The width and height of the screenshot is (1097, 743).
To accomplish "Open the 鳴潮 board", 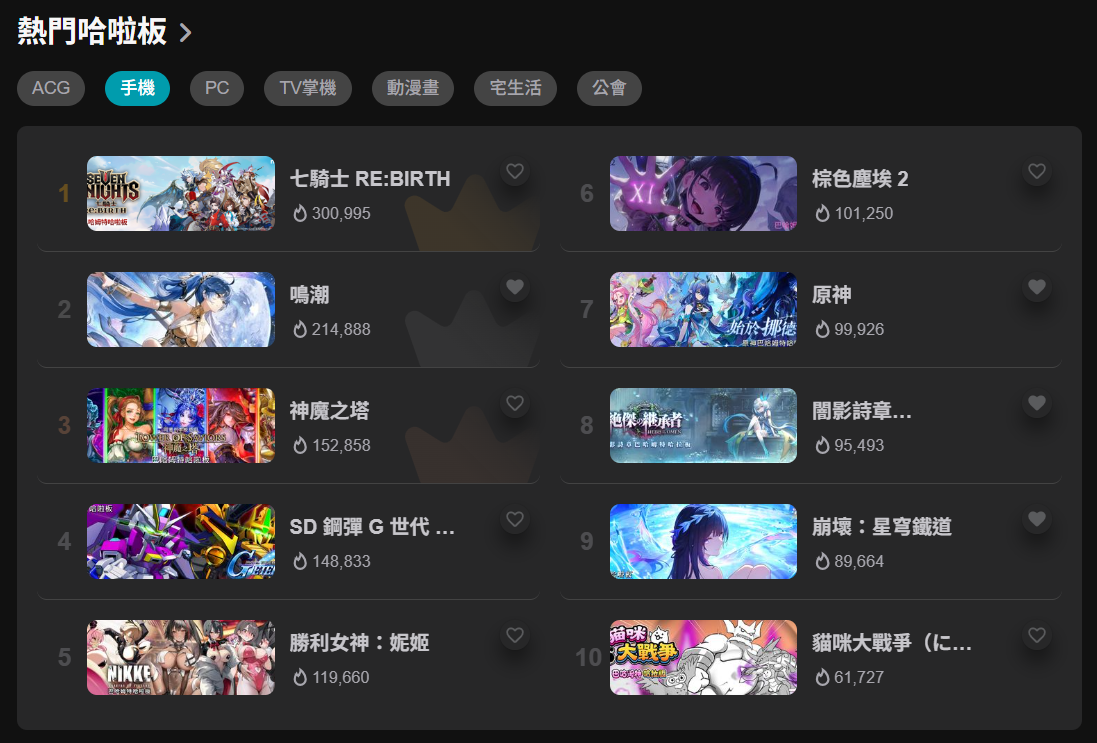I will coord(309,295).
